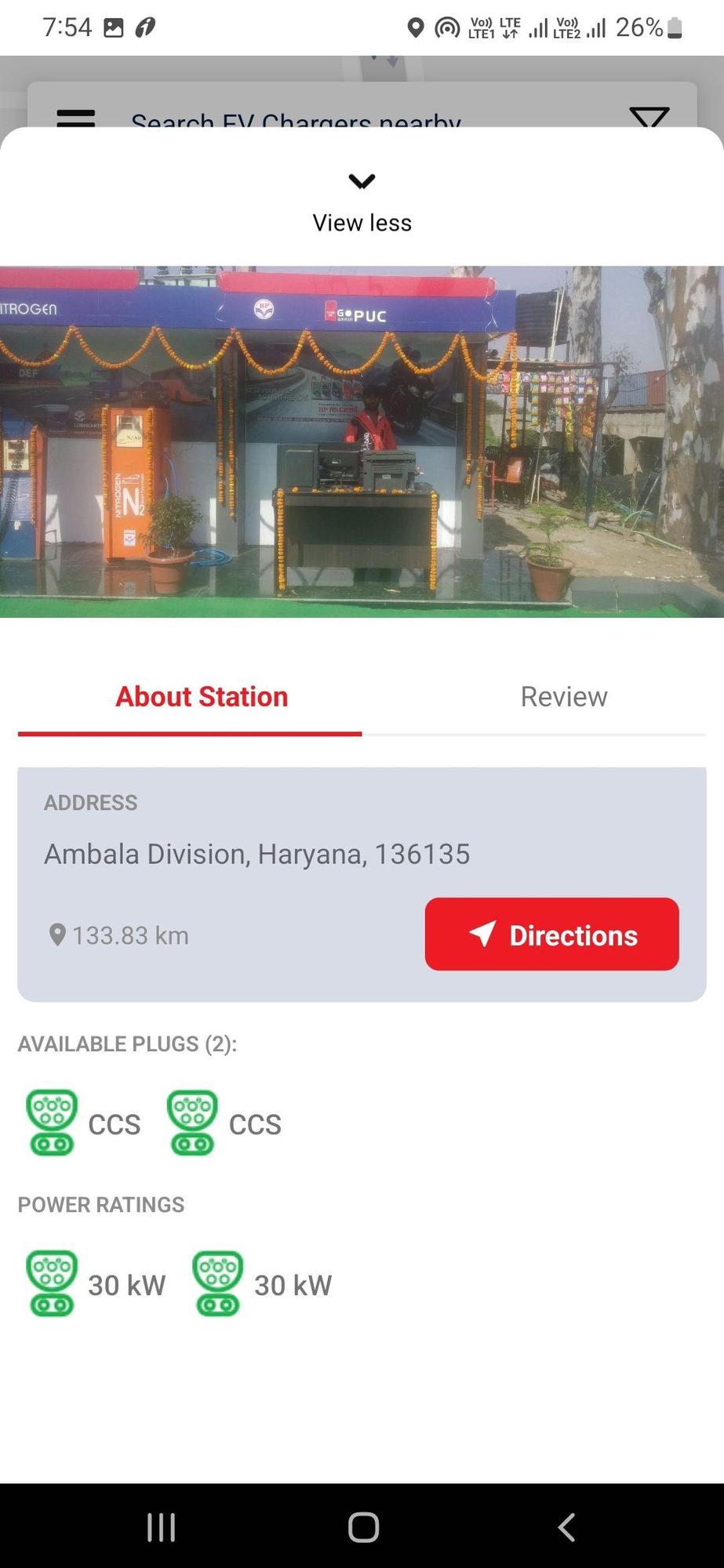Switch to the Review tab
724x1568 pixels.
[x=563, y=696]
